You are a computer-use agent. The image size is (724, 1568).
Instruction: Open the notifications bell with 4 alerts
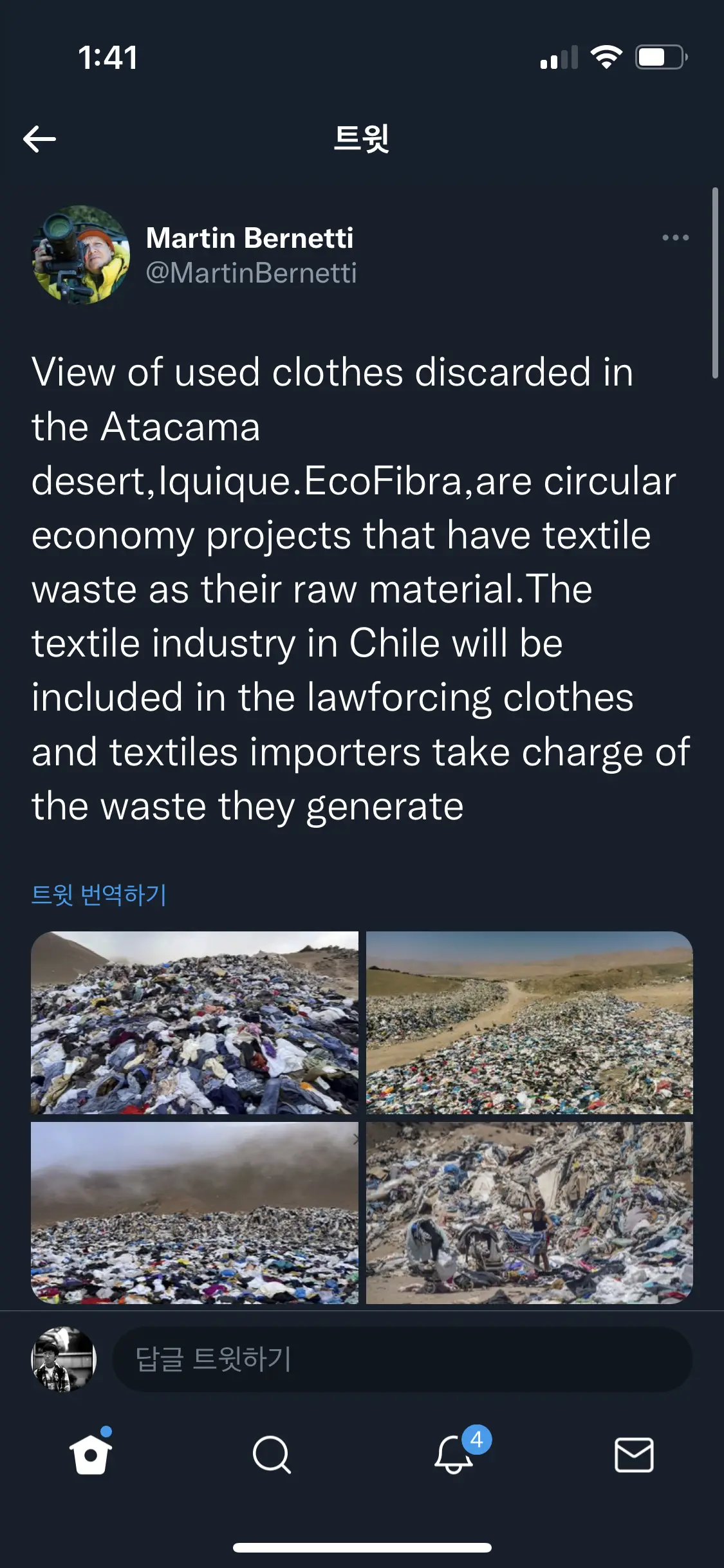(454, 1454)
